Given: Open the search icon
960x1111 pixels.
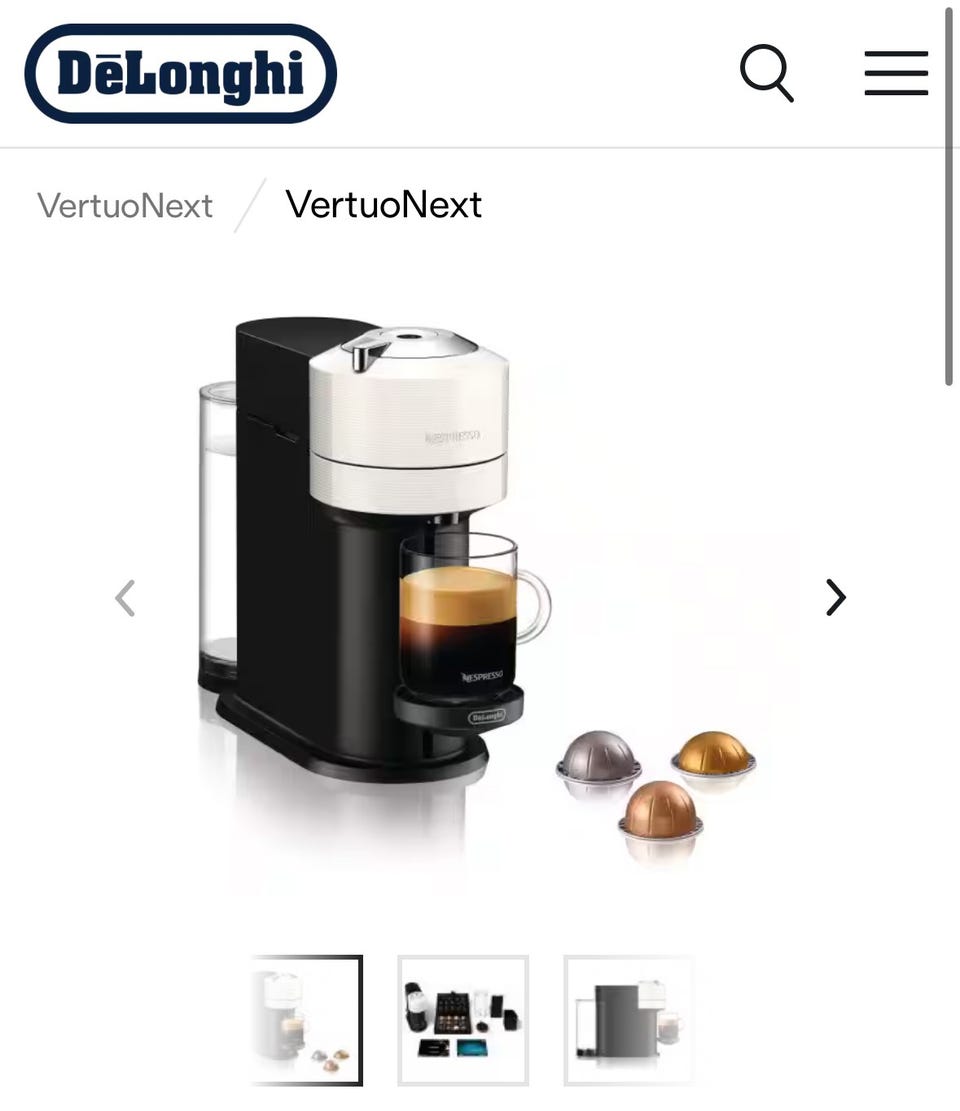Looking at the screenshot, I should coord(767,74).
